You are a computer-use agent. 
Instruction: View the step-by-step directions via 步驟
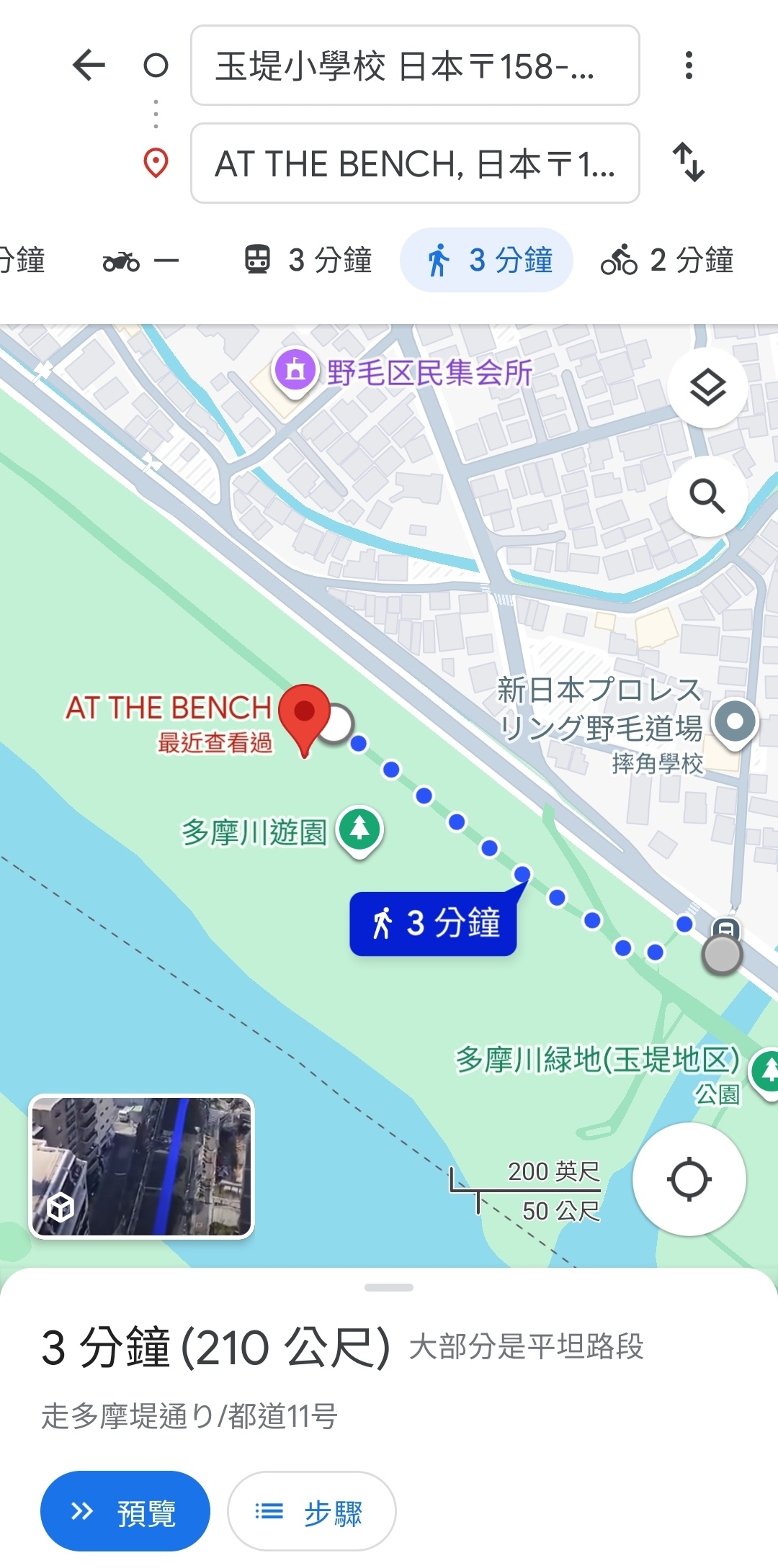(311, 1511)
